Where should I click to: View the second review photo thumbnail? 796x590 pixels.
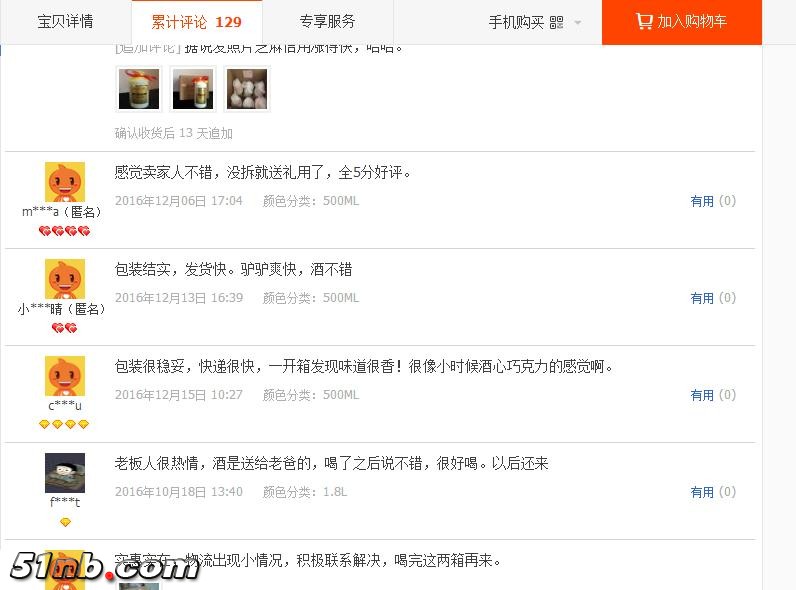[192, 89]
